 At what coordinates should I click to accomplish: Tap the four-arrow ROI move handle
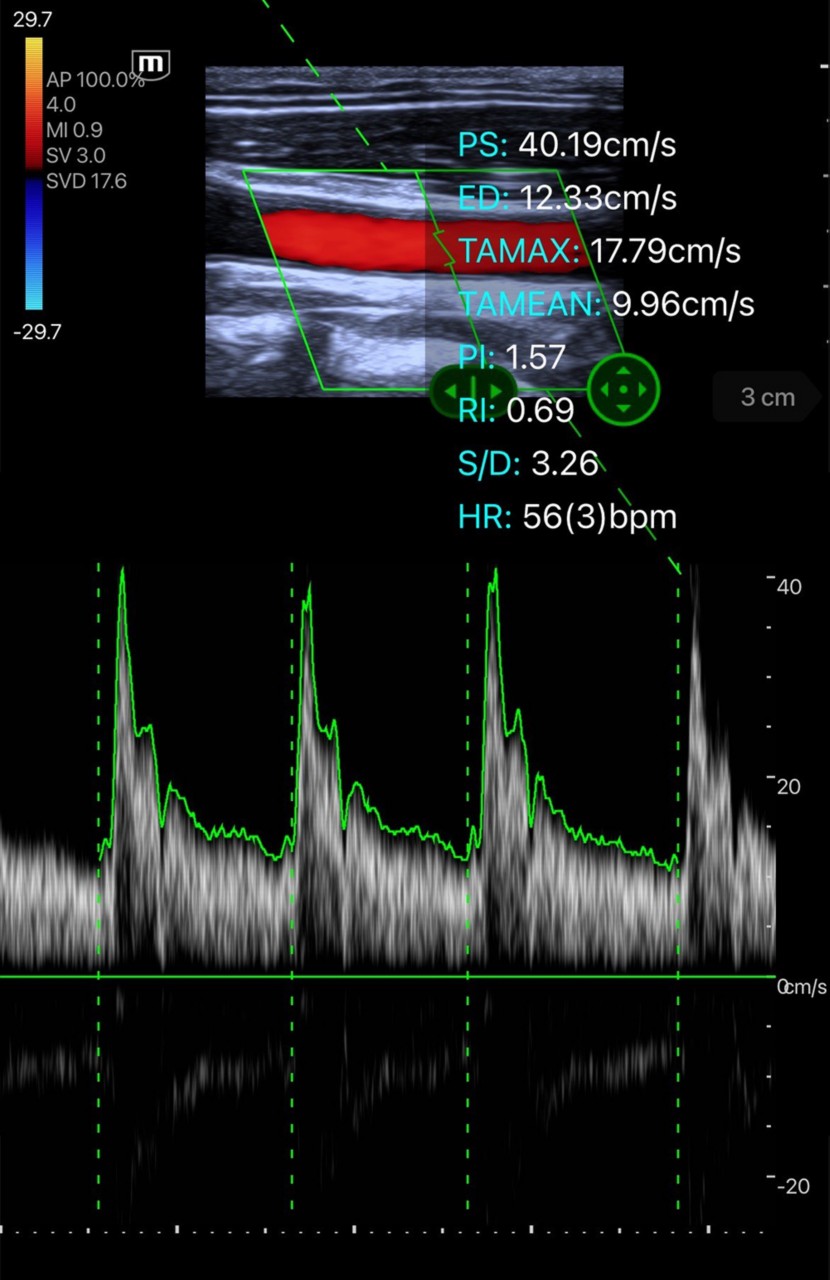623,389
